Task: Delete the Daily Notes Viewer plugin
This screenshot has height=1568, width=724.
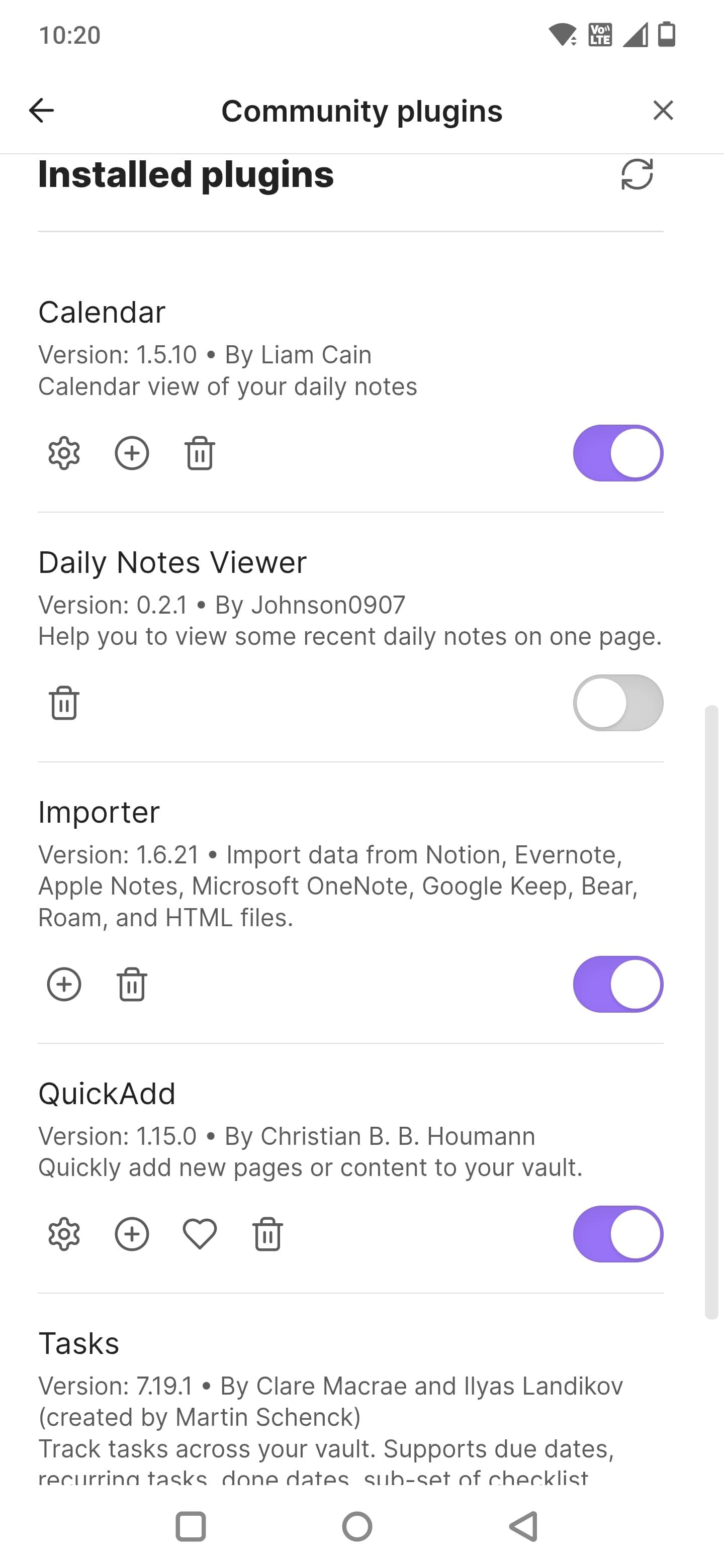Action: 63,703
